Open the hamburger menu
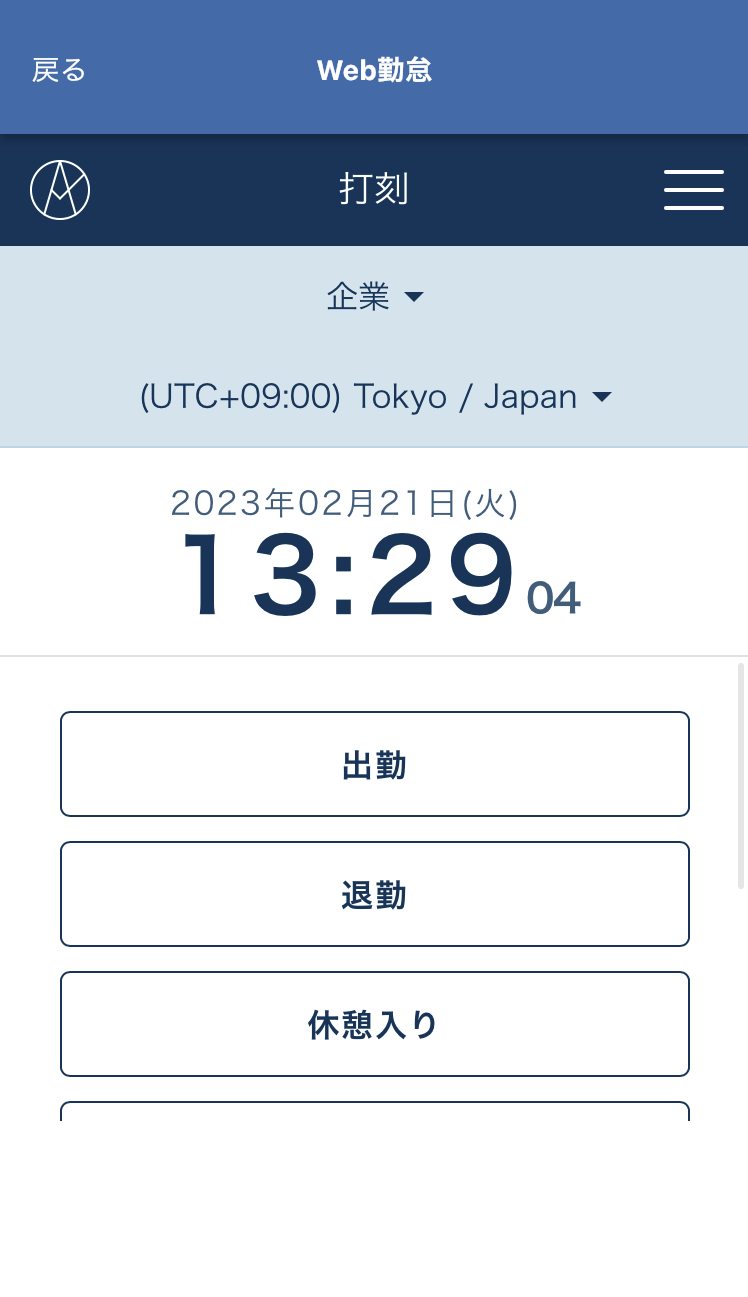This screenshot has height=1297, width=748. point(694,190)
